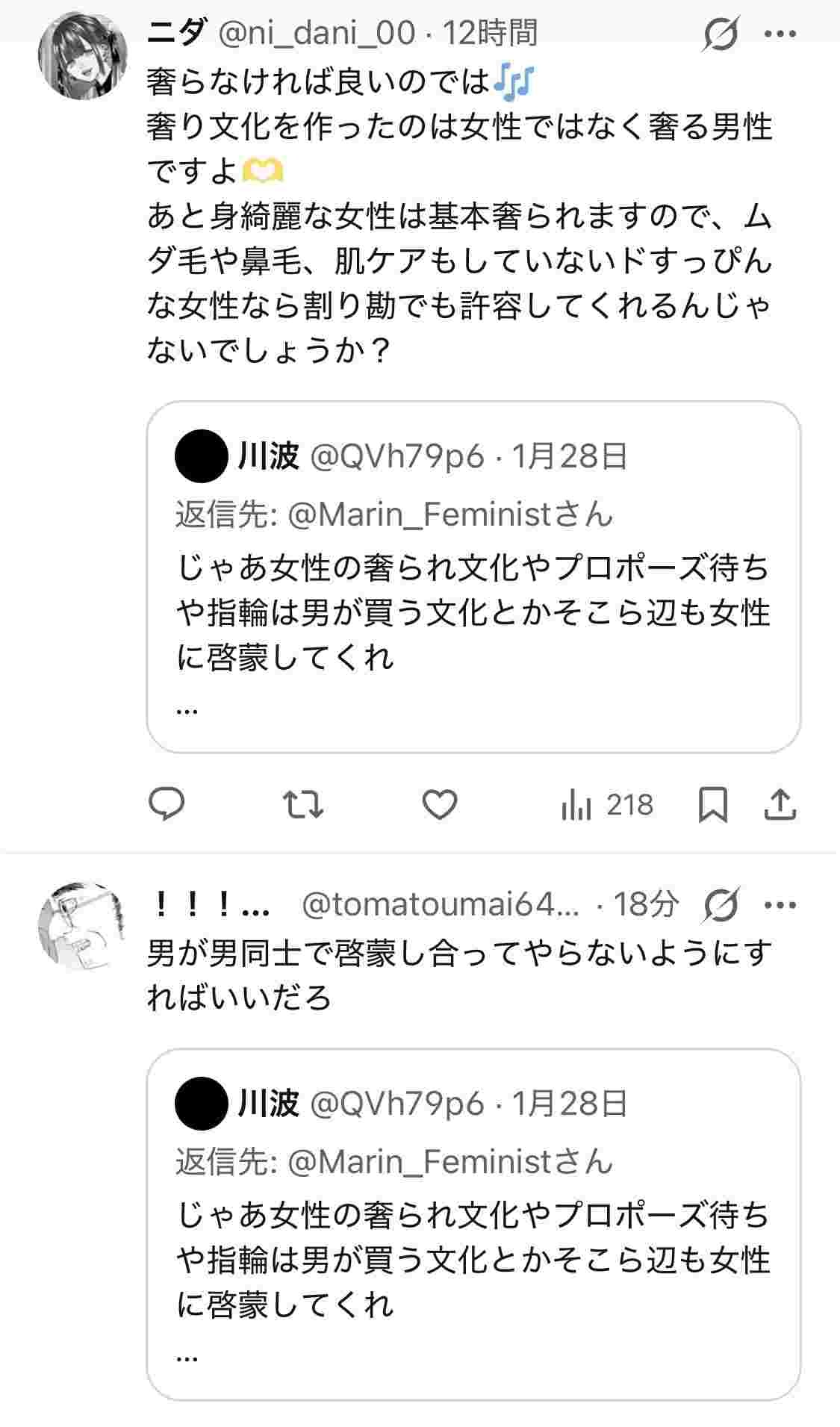Tap the Grok icon on ニダ's post
840x1427 pixels.
[x=721, y=34]
